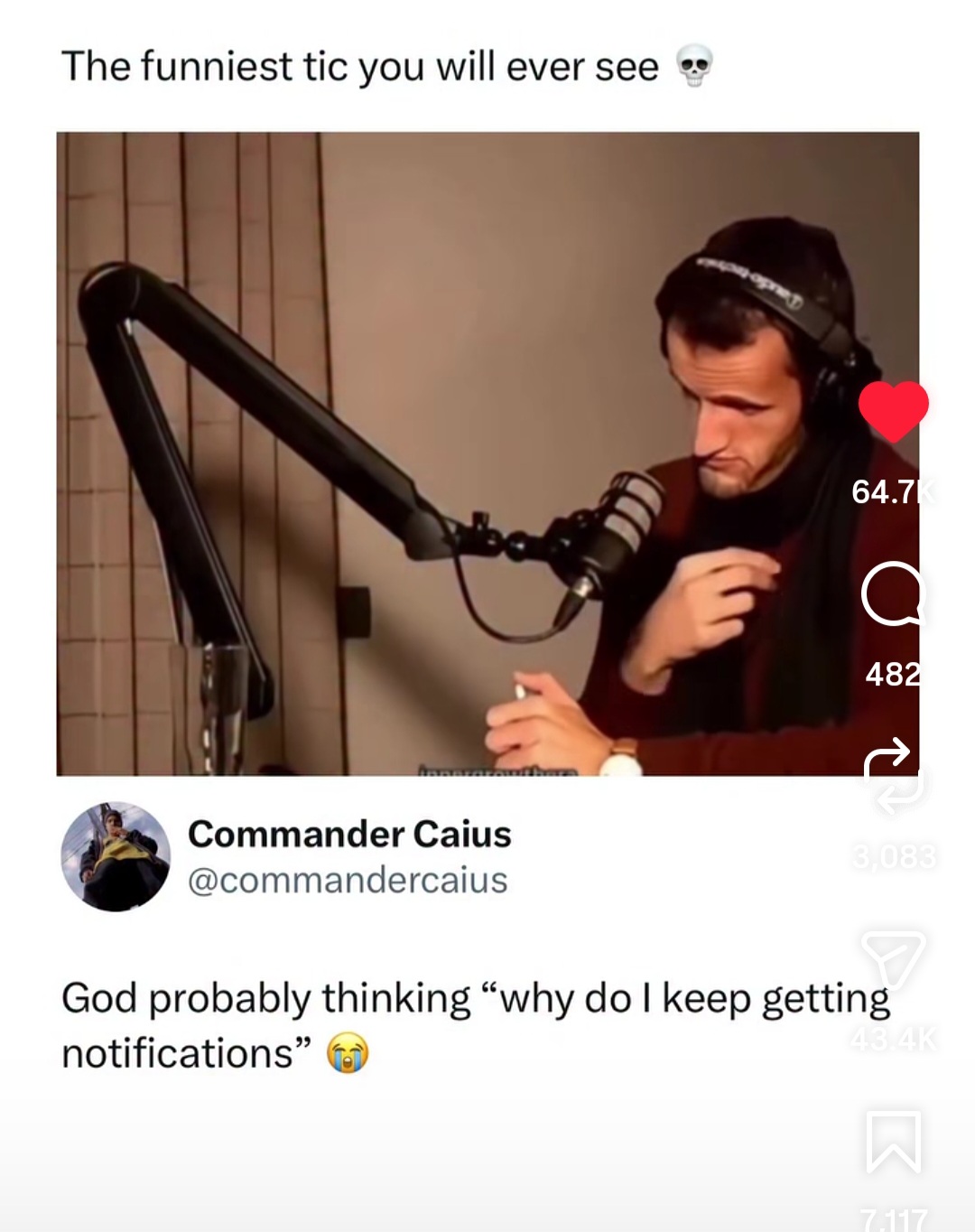Like this post with the red heart
The image size is (975, 1232).
893,411
